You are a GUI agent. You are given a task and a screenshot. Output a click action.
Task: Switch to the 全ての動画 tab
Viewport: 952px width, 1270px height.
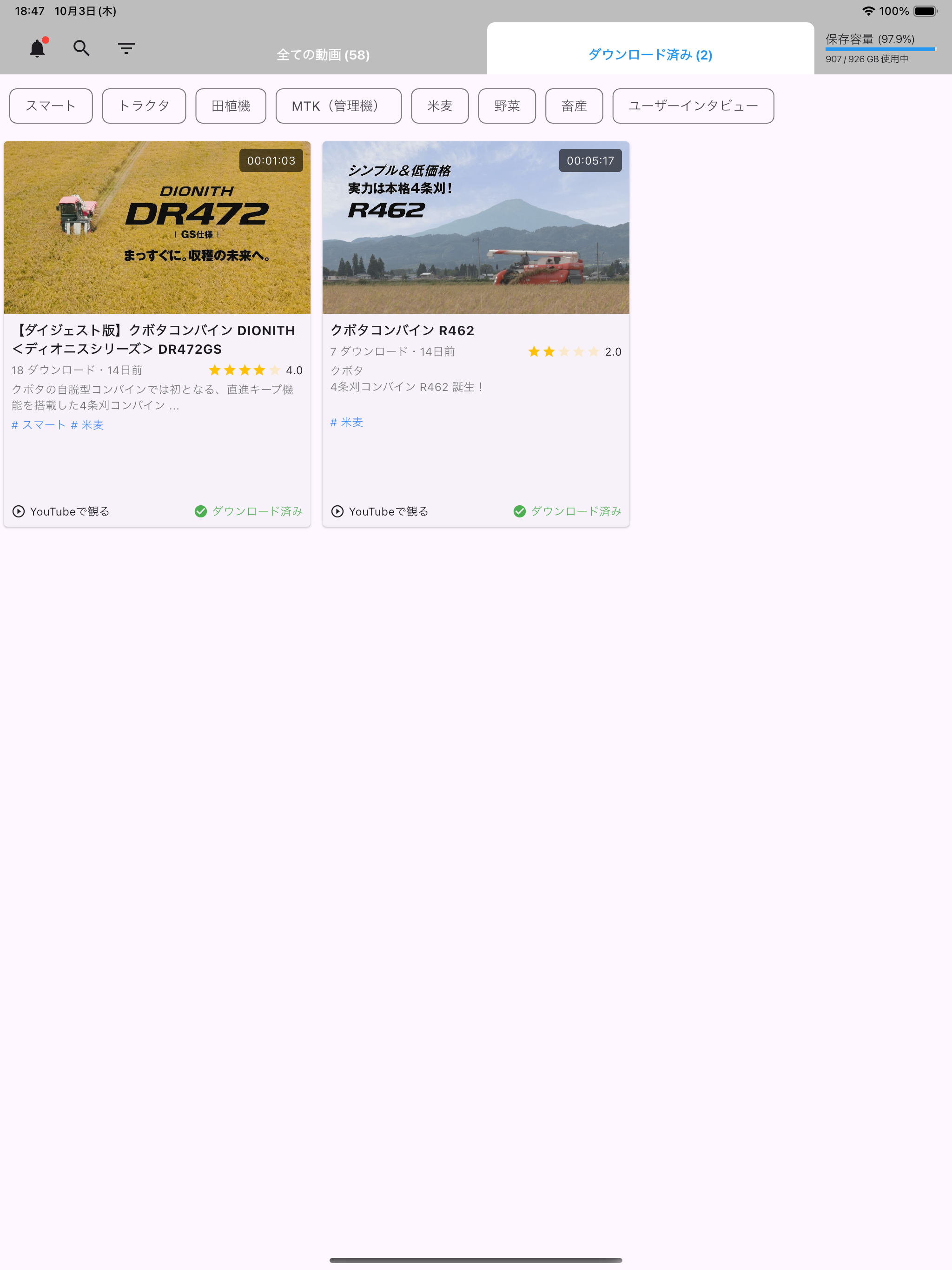coord(323,55)
